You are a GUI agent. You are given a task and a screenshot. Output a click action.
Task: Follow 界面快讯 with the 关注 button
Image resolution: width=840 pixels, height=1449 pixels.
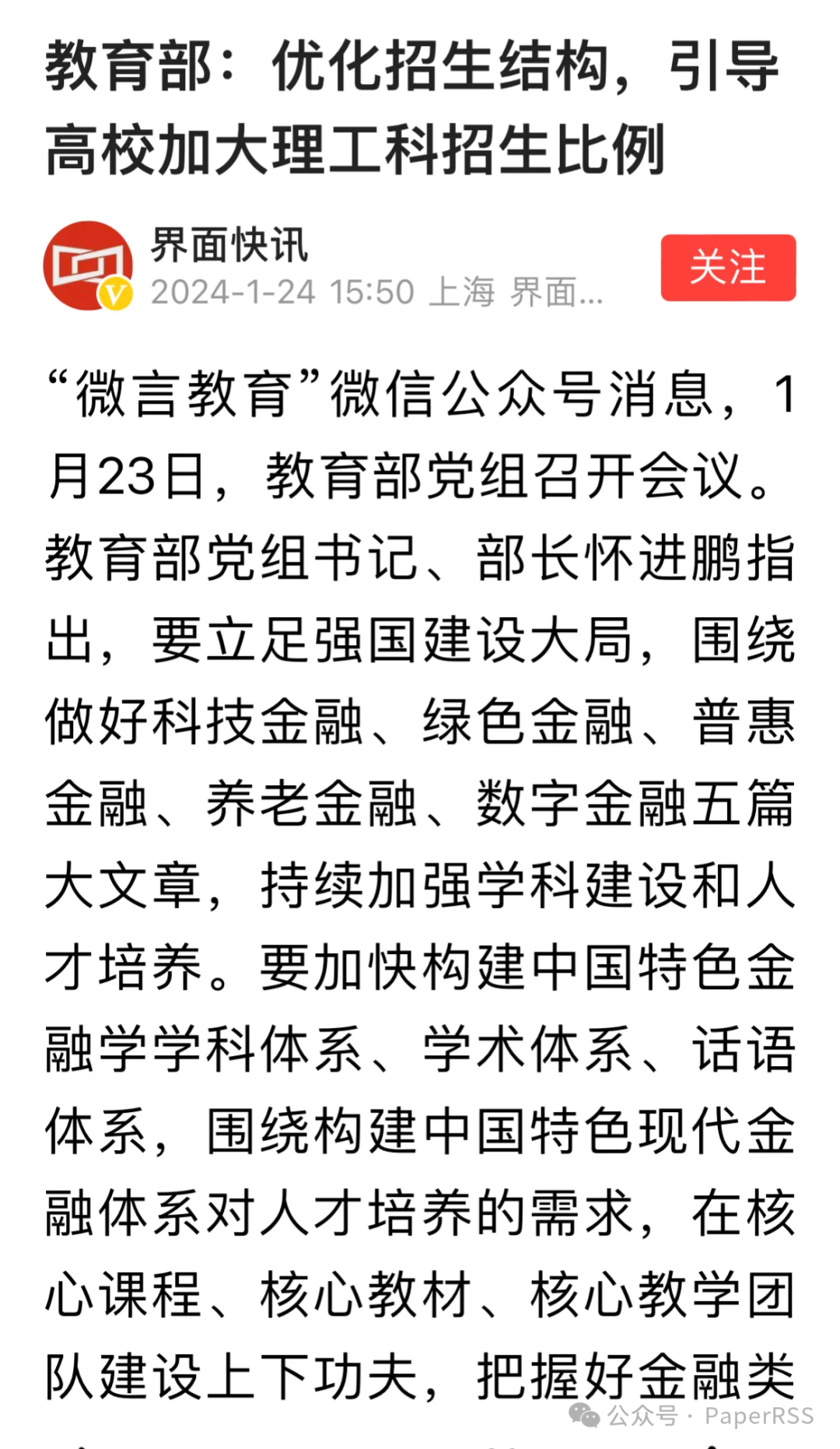pyautogui.click(x=728, y=267)
